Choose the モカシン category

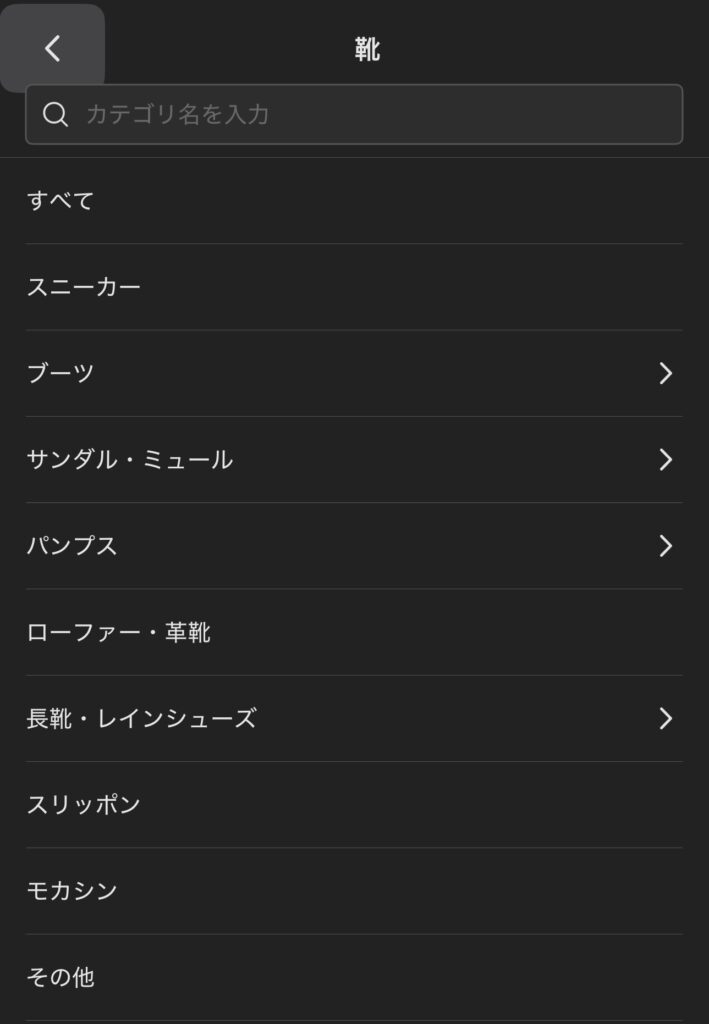click(x=354, y=890)
